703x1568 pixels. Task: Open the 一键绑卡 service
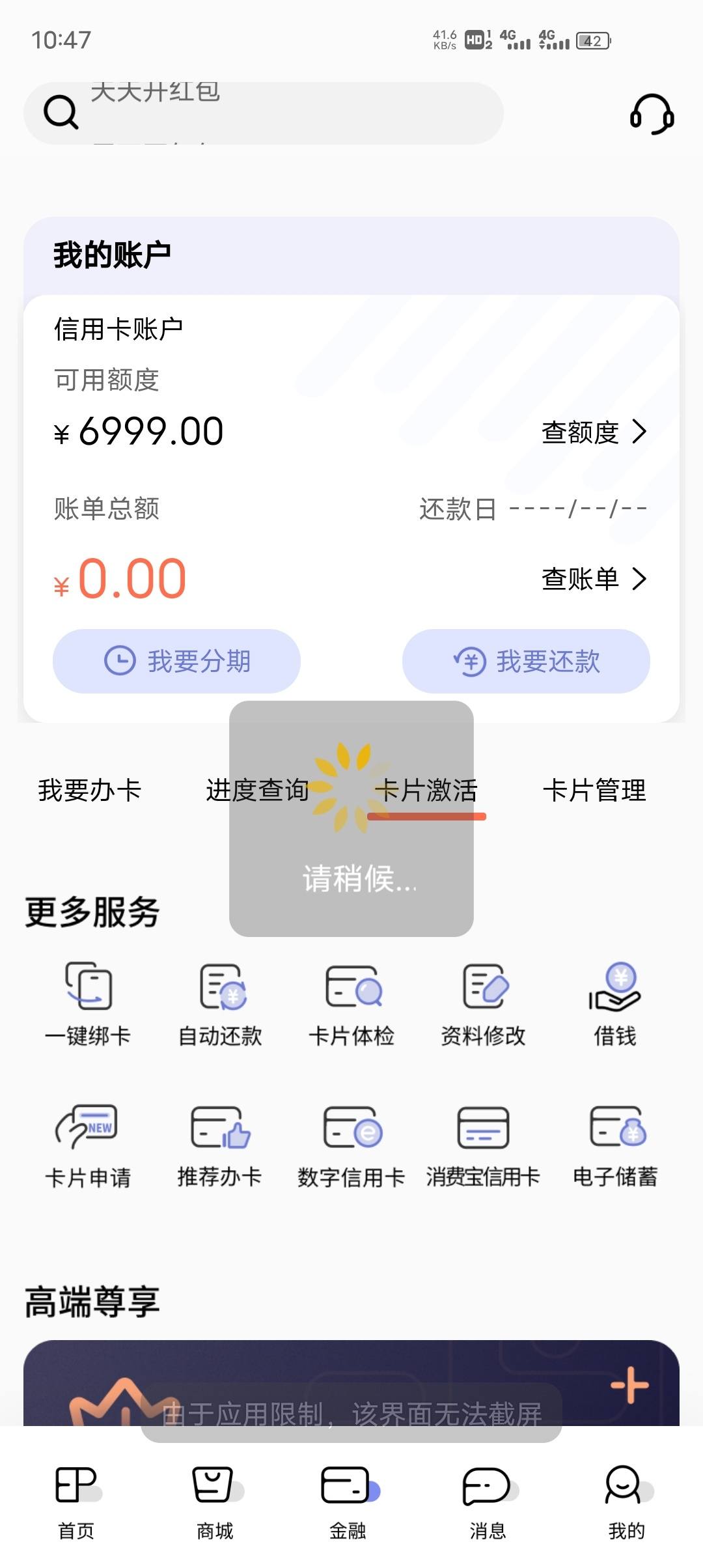[88, 1003]
